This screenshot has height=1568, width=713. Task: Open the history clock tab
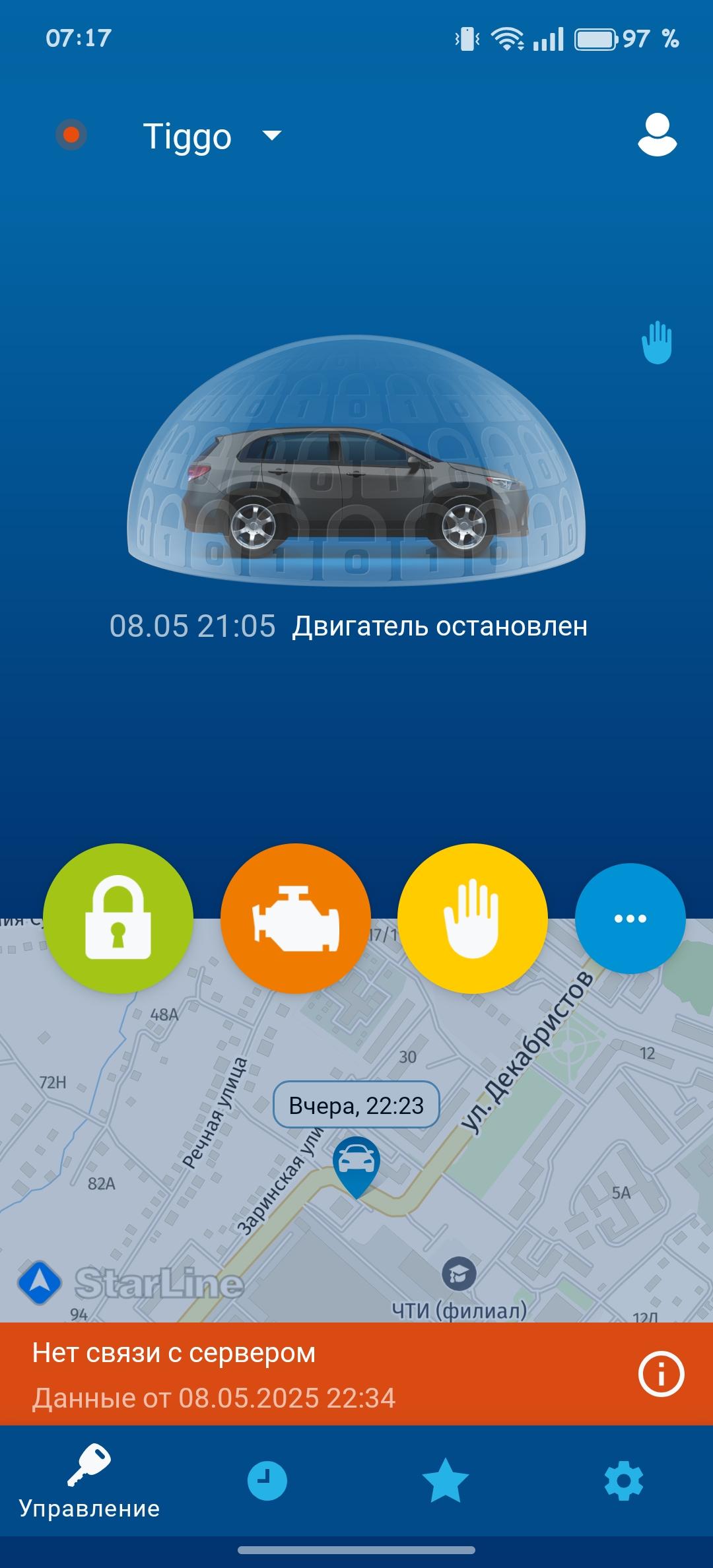(x=267, y=1481)
